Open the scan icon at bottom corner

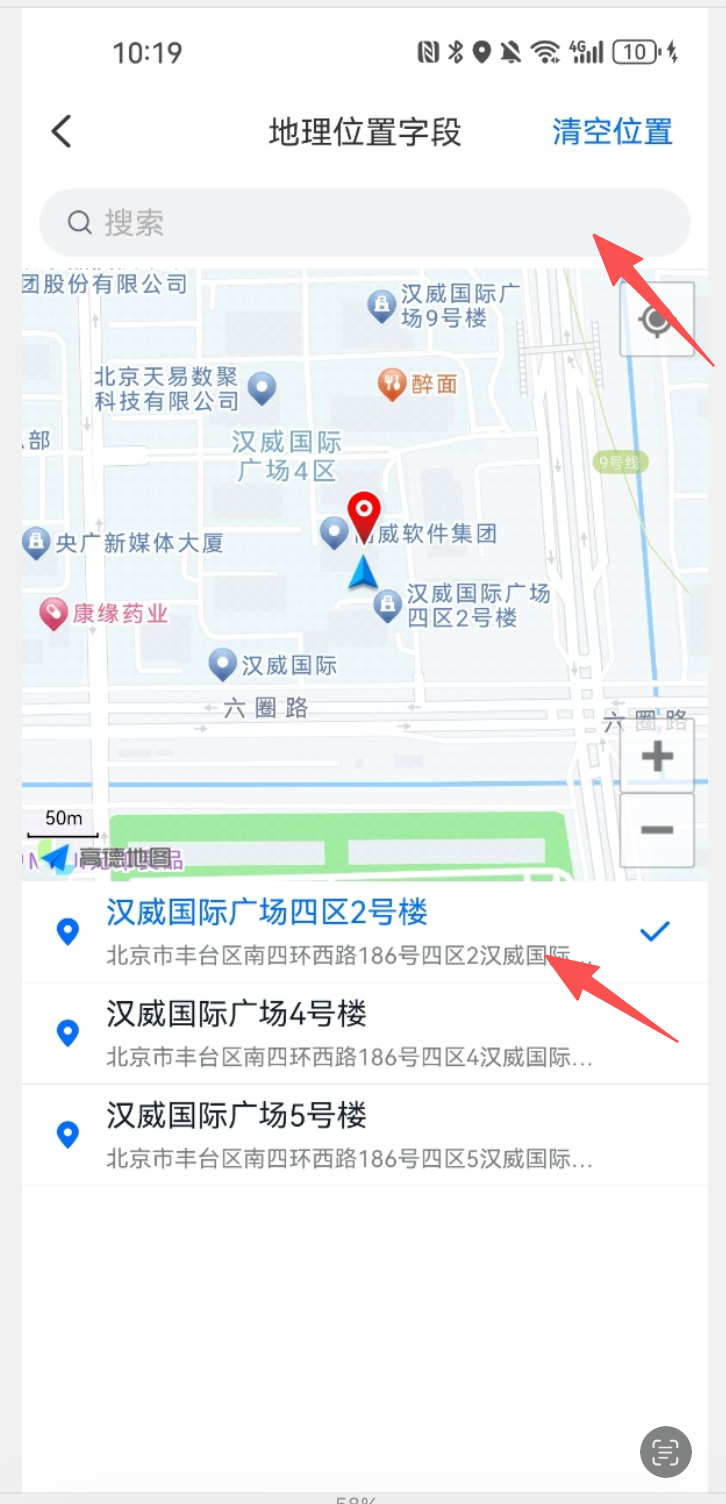[x=665, y=1451]
